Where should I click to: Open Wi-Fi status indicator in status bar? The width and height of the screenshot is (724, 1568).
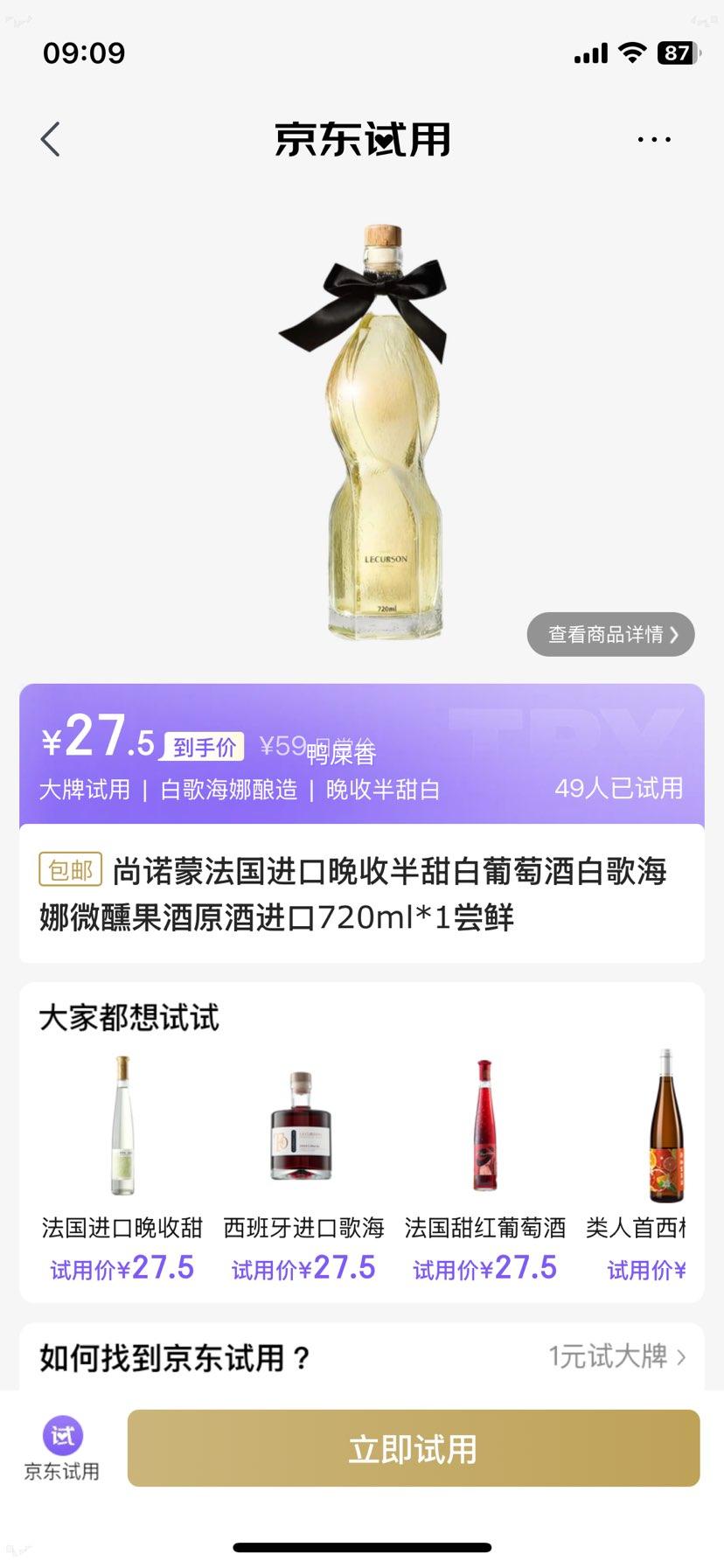pos(632,52)
